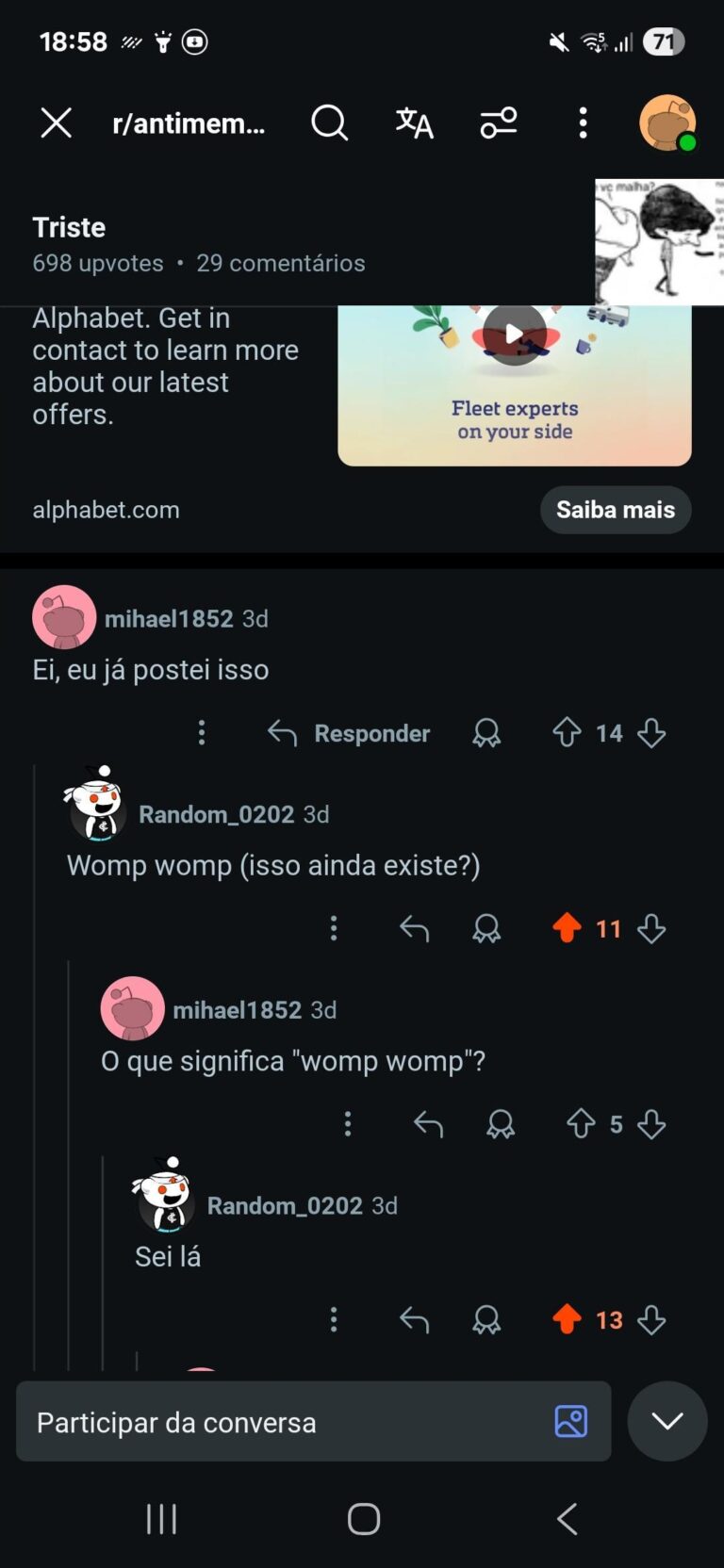
Task: Open comment sort options icon
Action: click(x=499, y=123)
